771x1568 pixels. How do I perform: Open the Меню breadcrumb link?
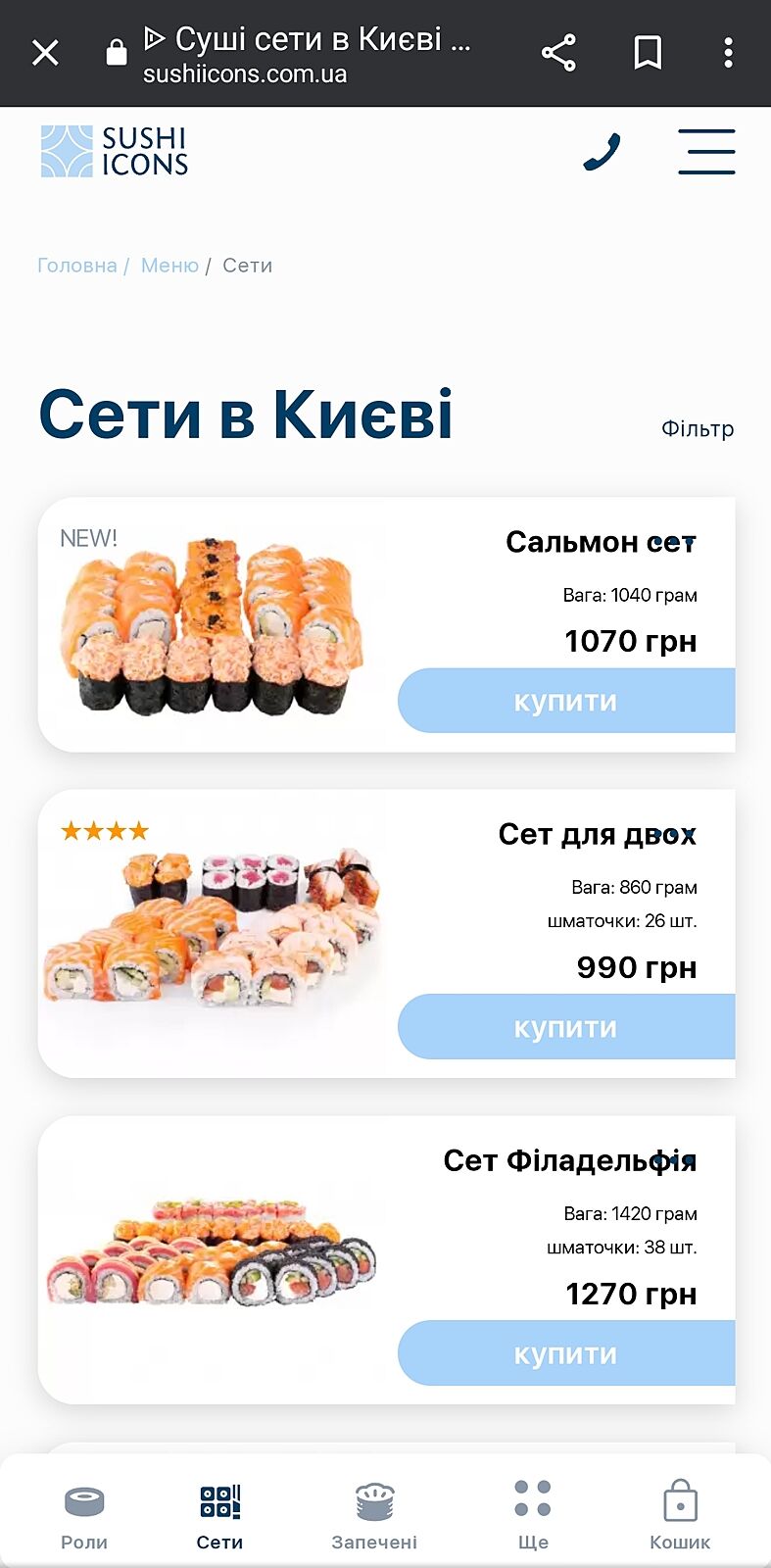coord(169,266)
